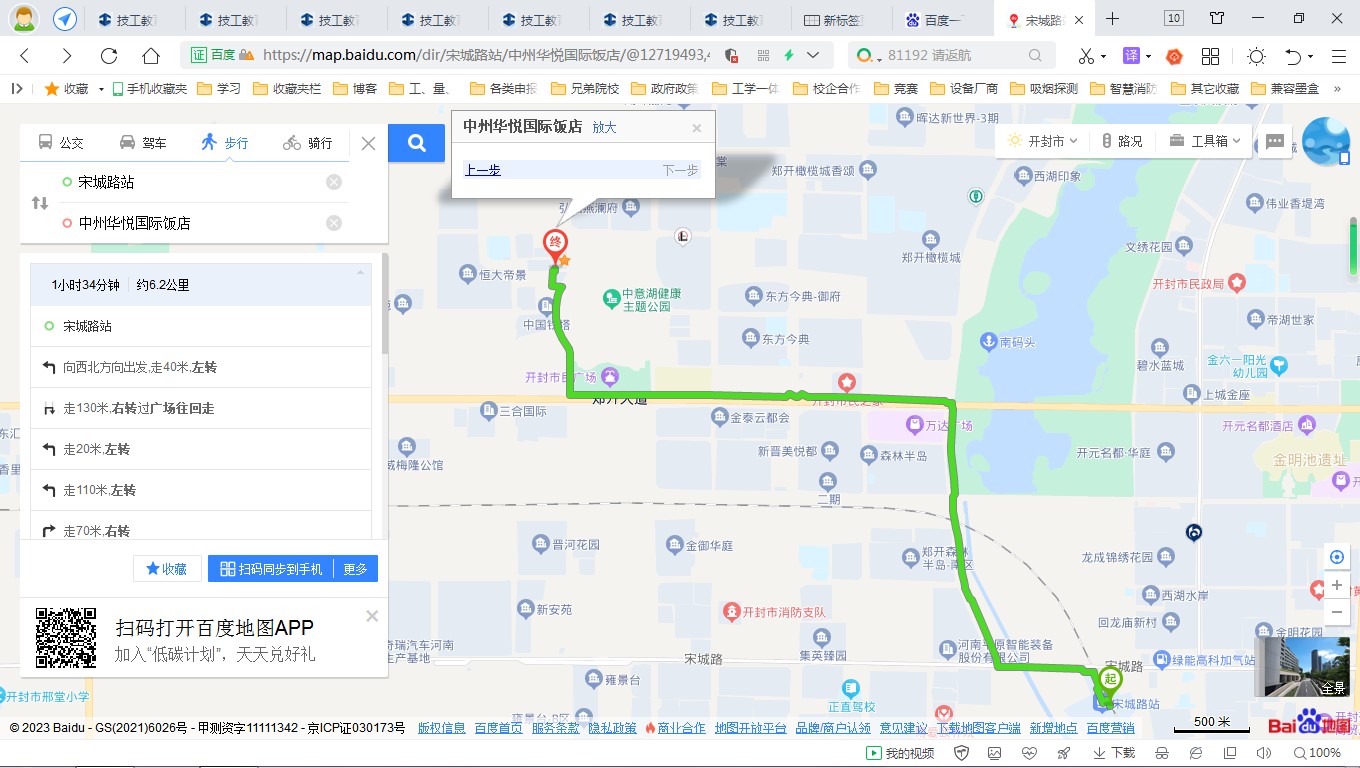
Task: Select the 骑行 cycling tab
Action: click(x=308, y=143)
